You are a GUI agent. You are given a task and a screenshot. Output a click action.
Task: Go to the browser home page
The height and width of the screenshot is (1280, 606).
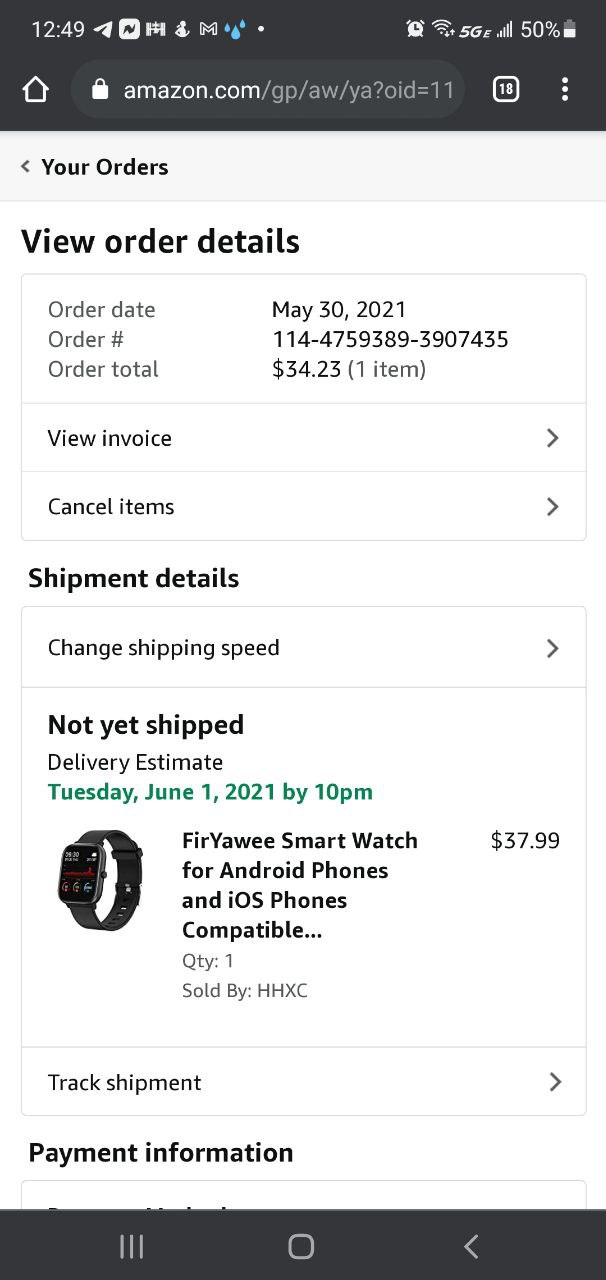(36, 90)
